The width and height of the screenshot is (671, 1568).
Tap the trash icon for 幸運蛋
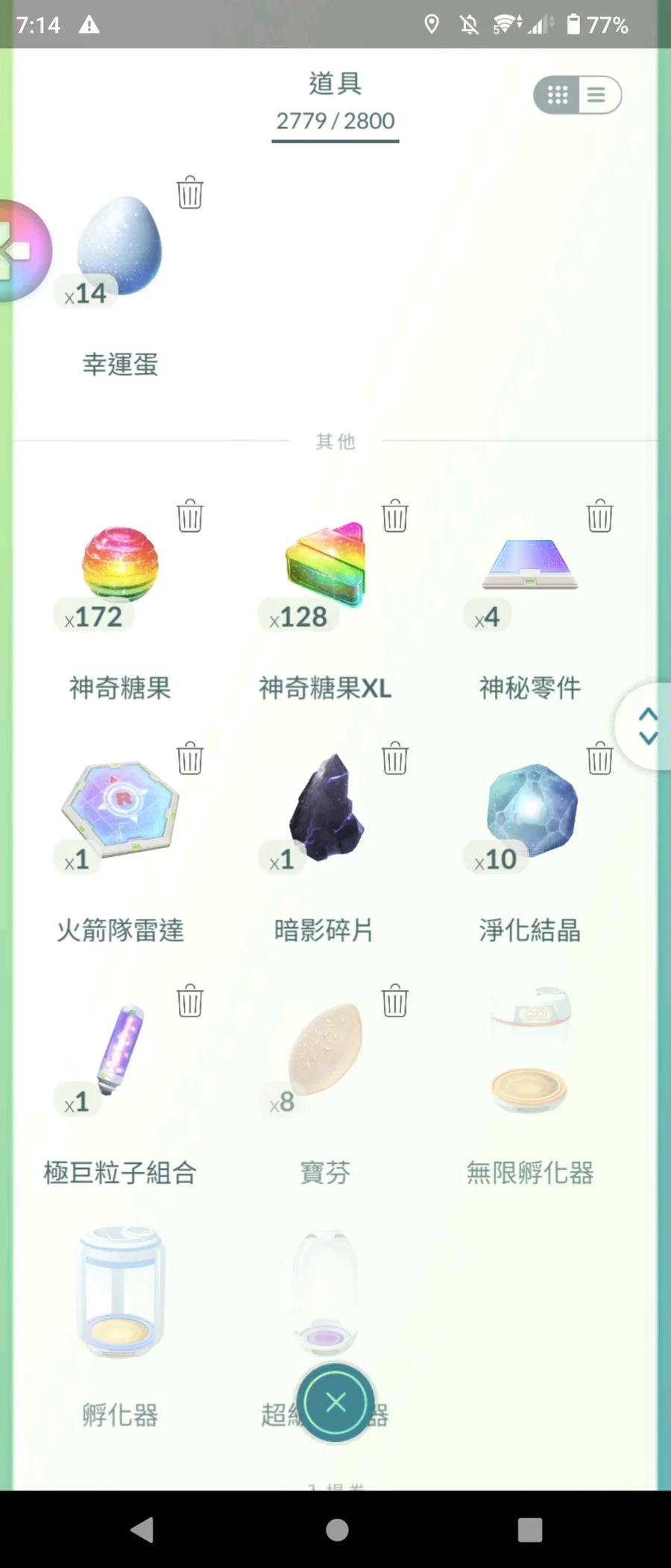[190, 192]
